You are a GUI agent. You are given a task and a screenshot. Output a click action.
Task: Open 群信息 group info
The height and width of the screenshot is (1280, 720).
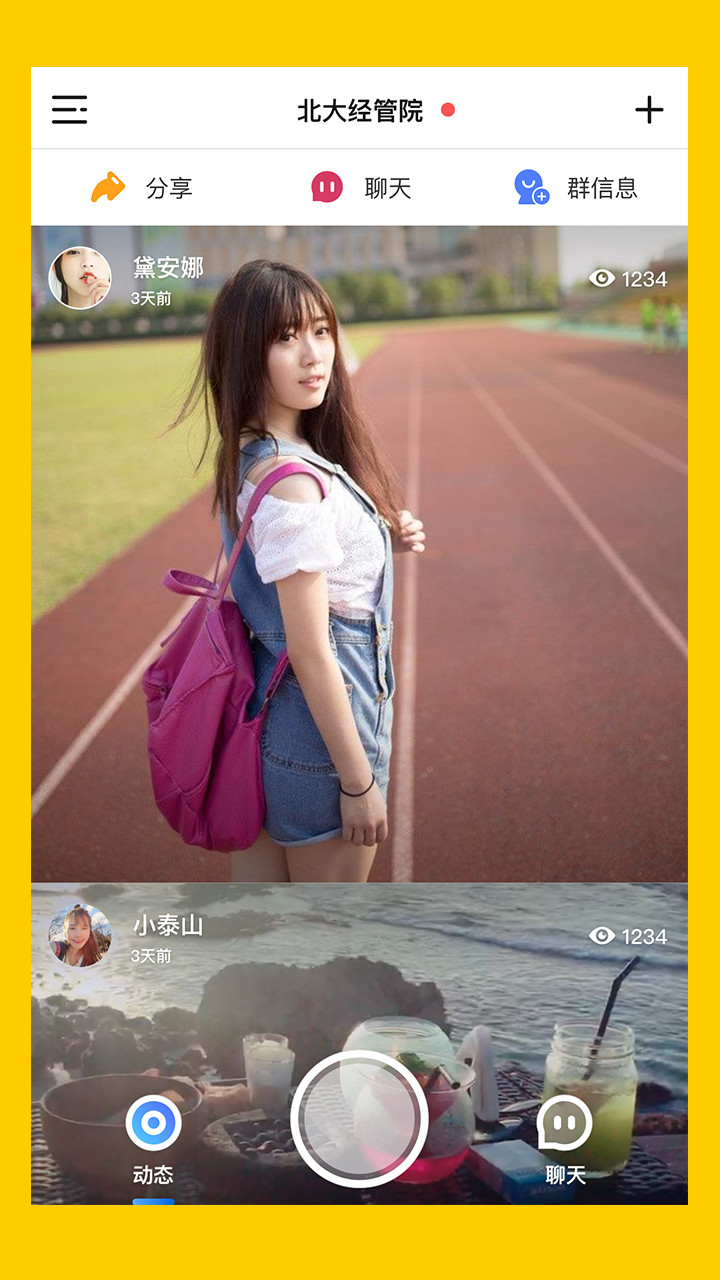click(x=576, y=188)
